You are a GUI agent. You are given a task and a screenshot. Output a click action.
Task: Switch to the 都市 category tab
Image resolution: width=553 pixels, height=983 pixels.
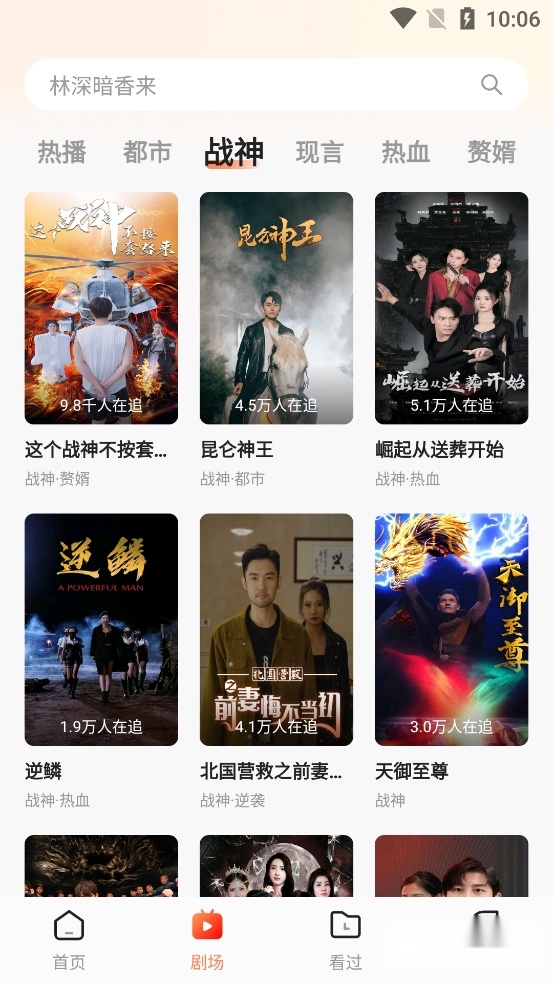pos(147,152)
